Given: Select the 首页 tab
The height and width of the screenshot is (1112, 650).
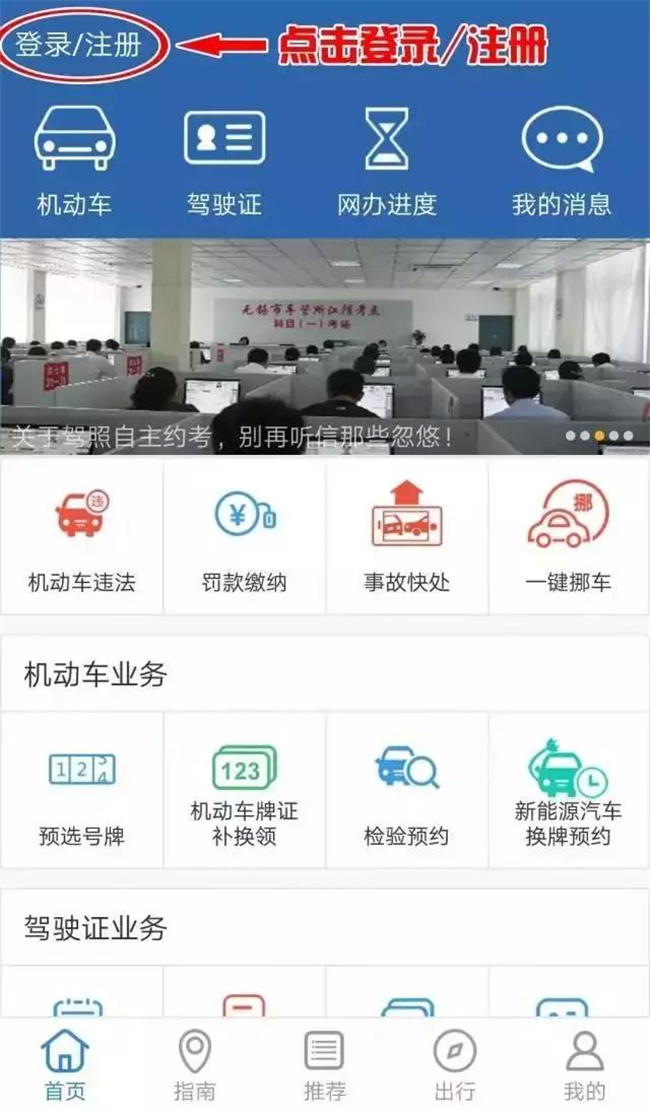Looking at the screenshot, I should pyautogui.click(x=65, y=1066).
